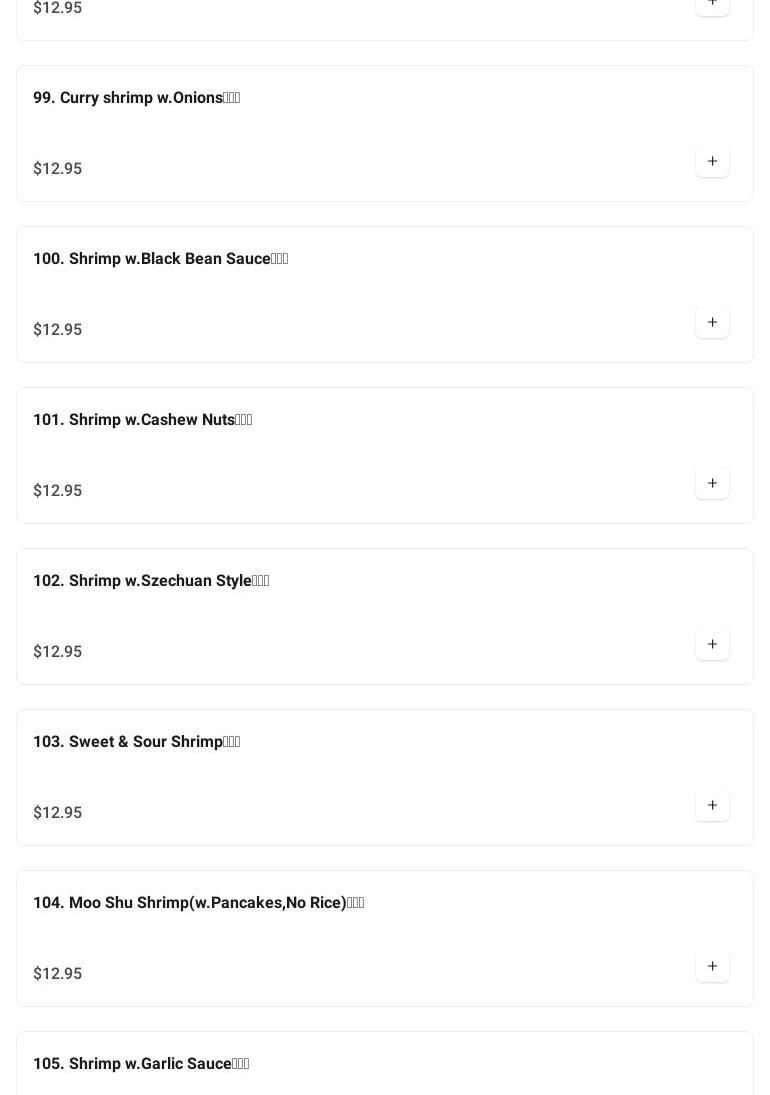Add Sweet & Sour Shrimp to cart
The height and width of the screenshot is (1095, 770).
[x=712, y=806]
